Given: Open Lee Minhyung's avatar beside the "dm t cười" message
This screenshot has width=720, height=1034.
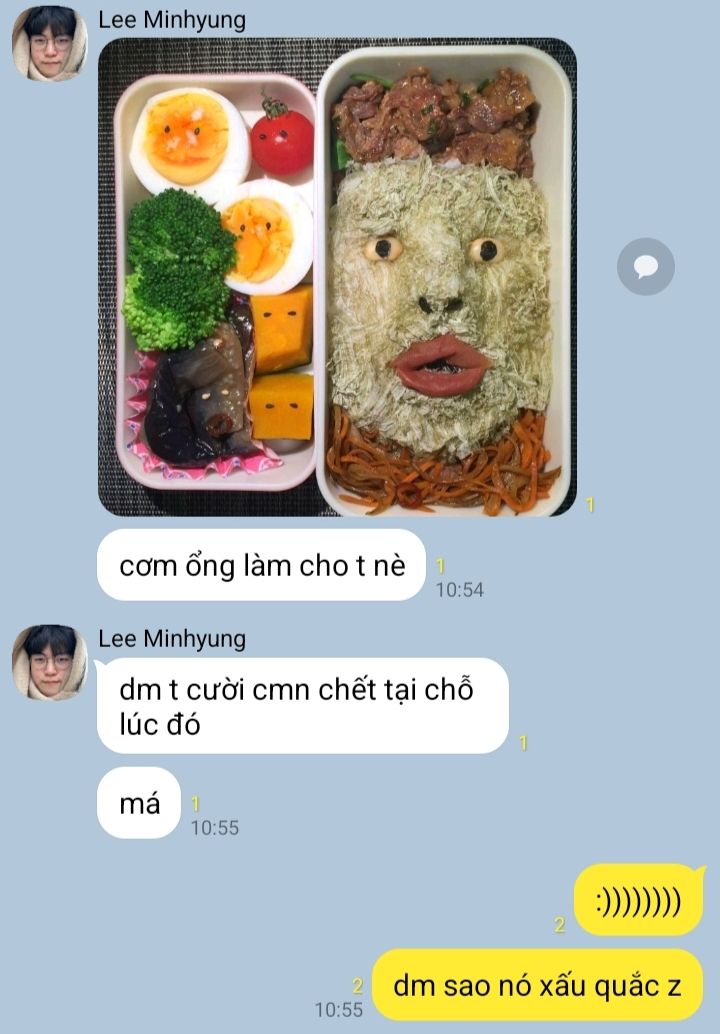Looking at the screenshot, I should (x=49, y=662).
